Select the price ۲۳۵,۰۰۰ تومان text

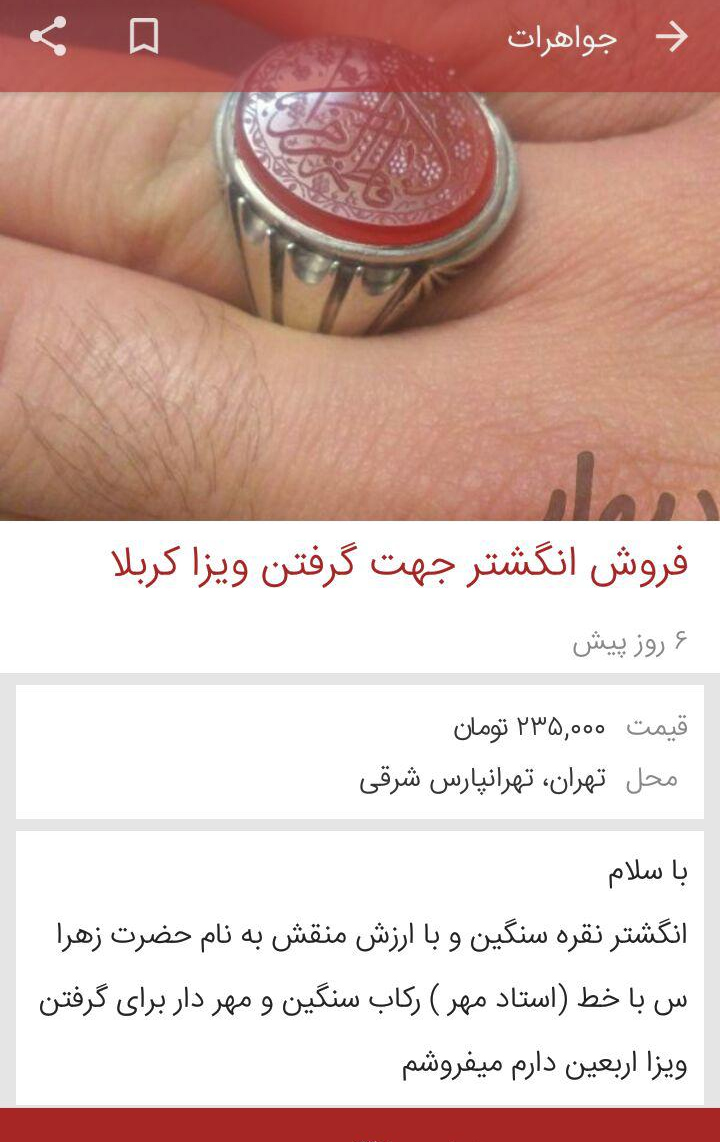click(x=520, y=731)
